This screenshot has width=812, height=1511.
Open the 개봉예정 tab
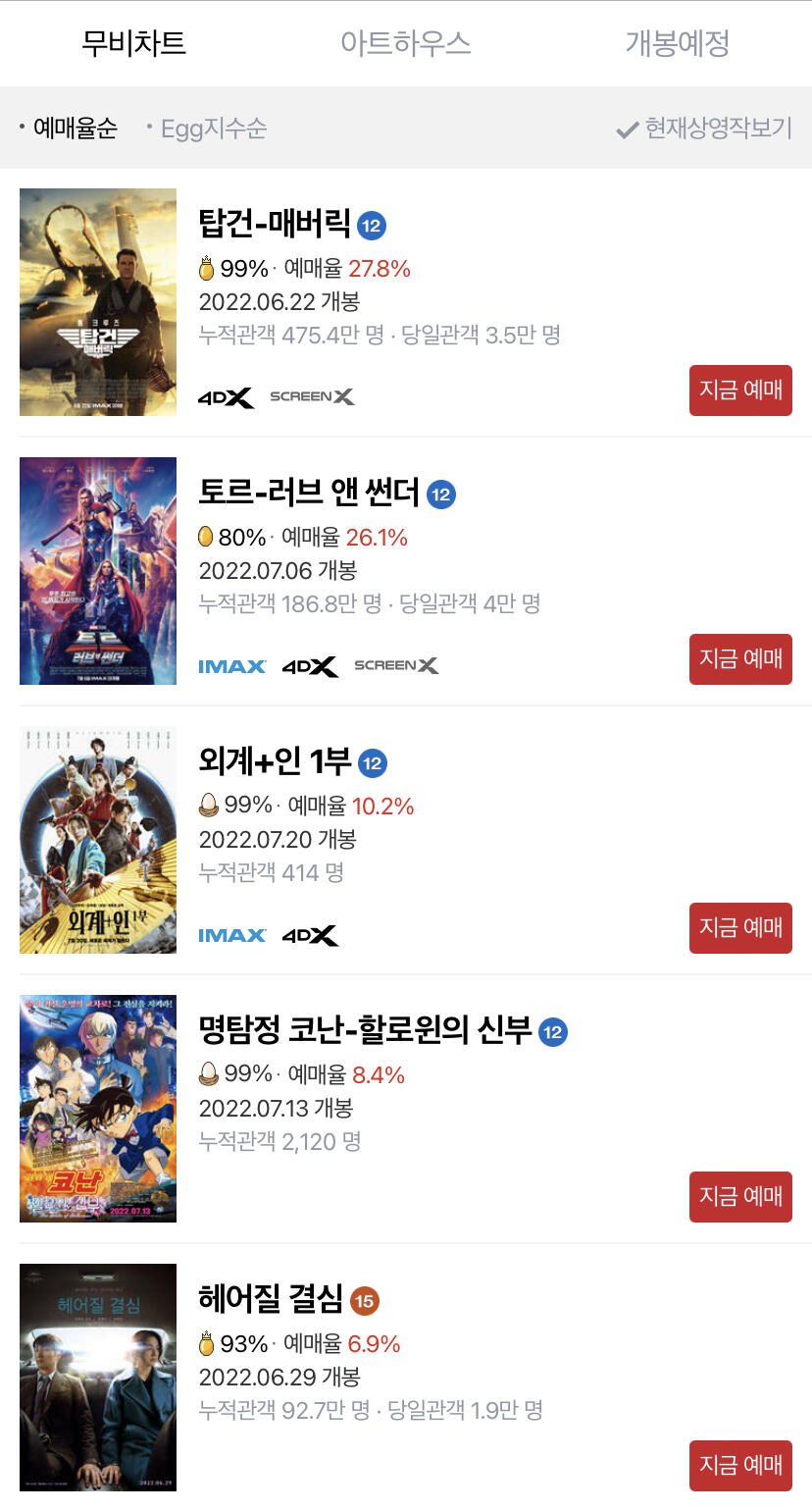pos(677,44)
